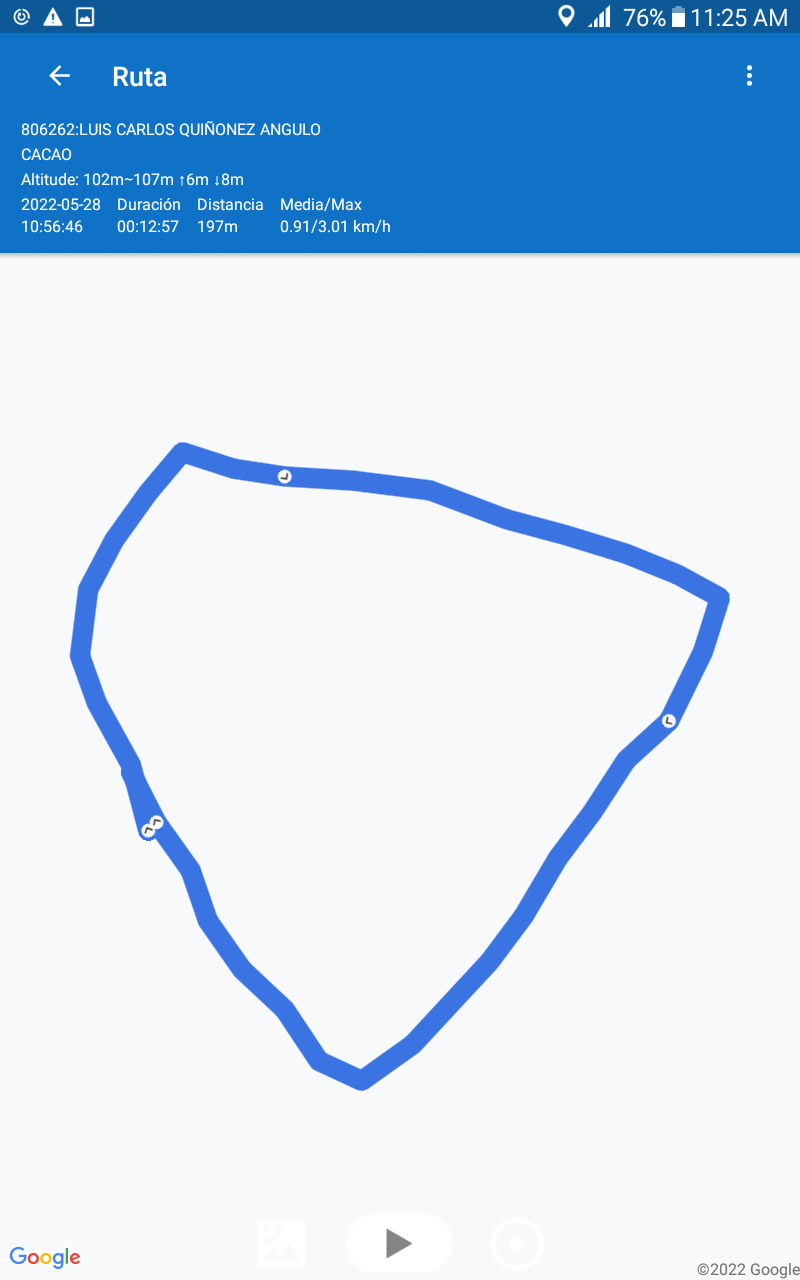Center the map on the route
This screenshot has height=1280, width=800.
(x=517, y=1244)
